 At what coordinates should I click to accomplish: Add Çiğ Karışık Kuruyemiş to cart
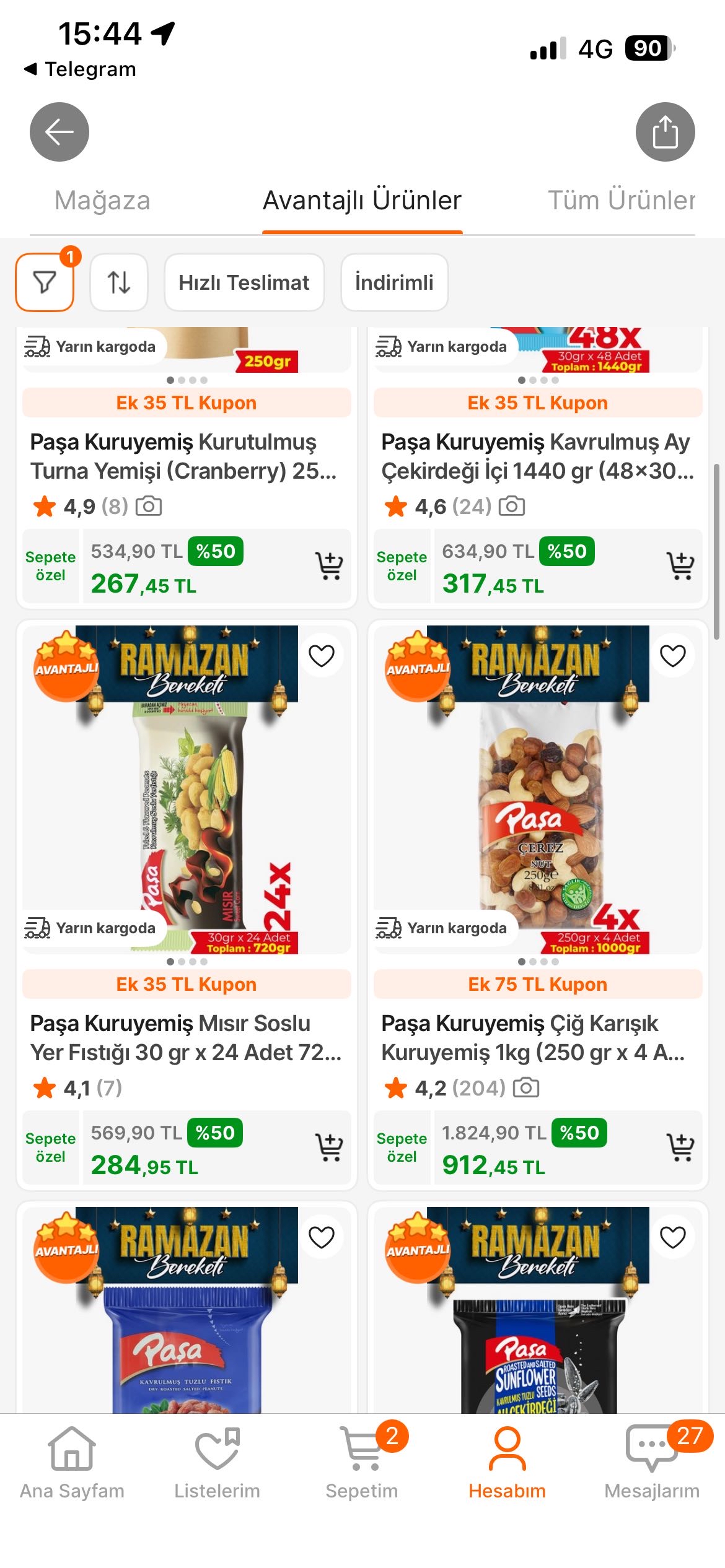[x=680, y=1147]
